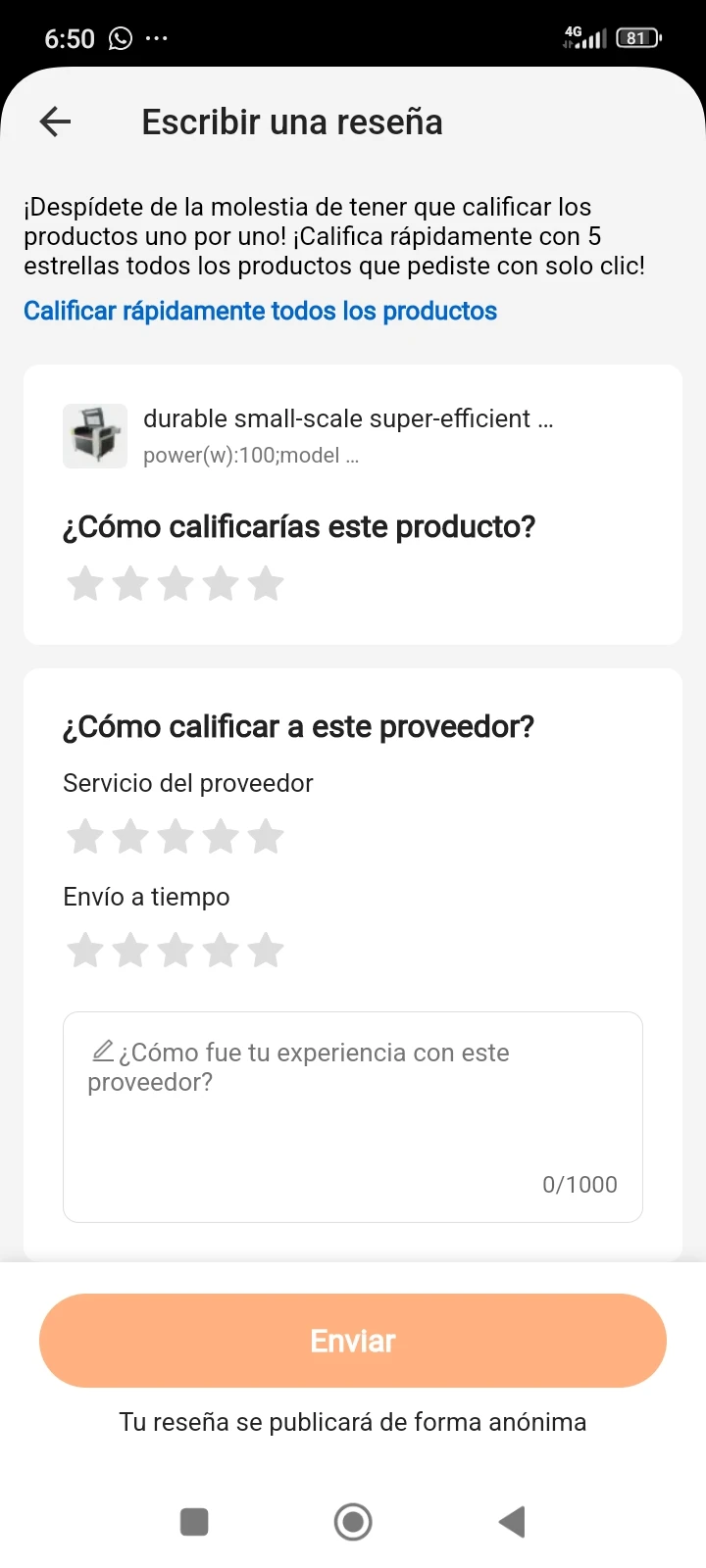Go back from Escribir una reseña

pyautogui.click(x=56, y=122)
